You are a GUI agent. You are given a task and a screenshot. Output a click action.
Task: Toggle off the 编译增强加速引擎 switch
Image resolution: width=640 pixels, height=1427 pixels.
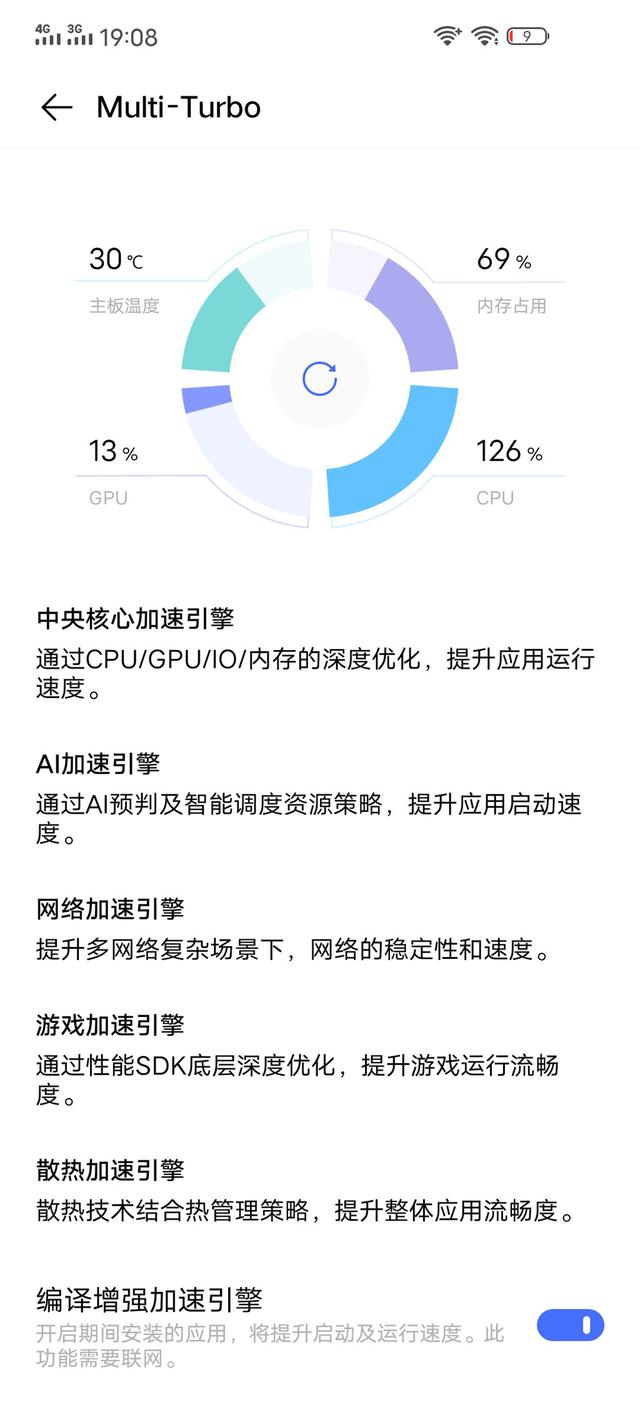[x=570, y=1325]
